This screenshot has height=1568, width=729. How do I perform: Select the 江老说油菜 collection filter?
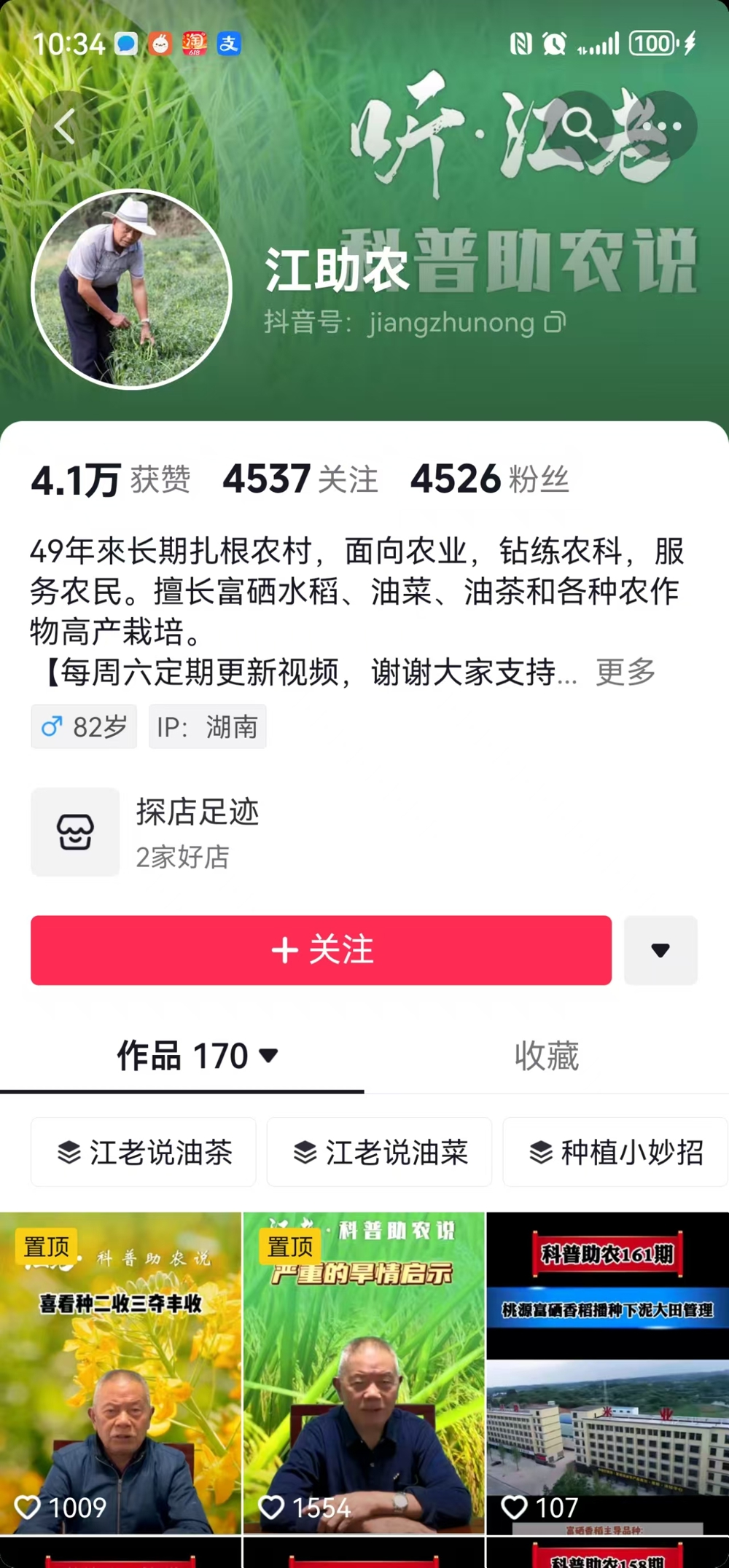[x=378, y=1153]
